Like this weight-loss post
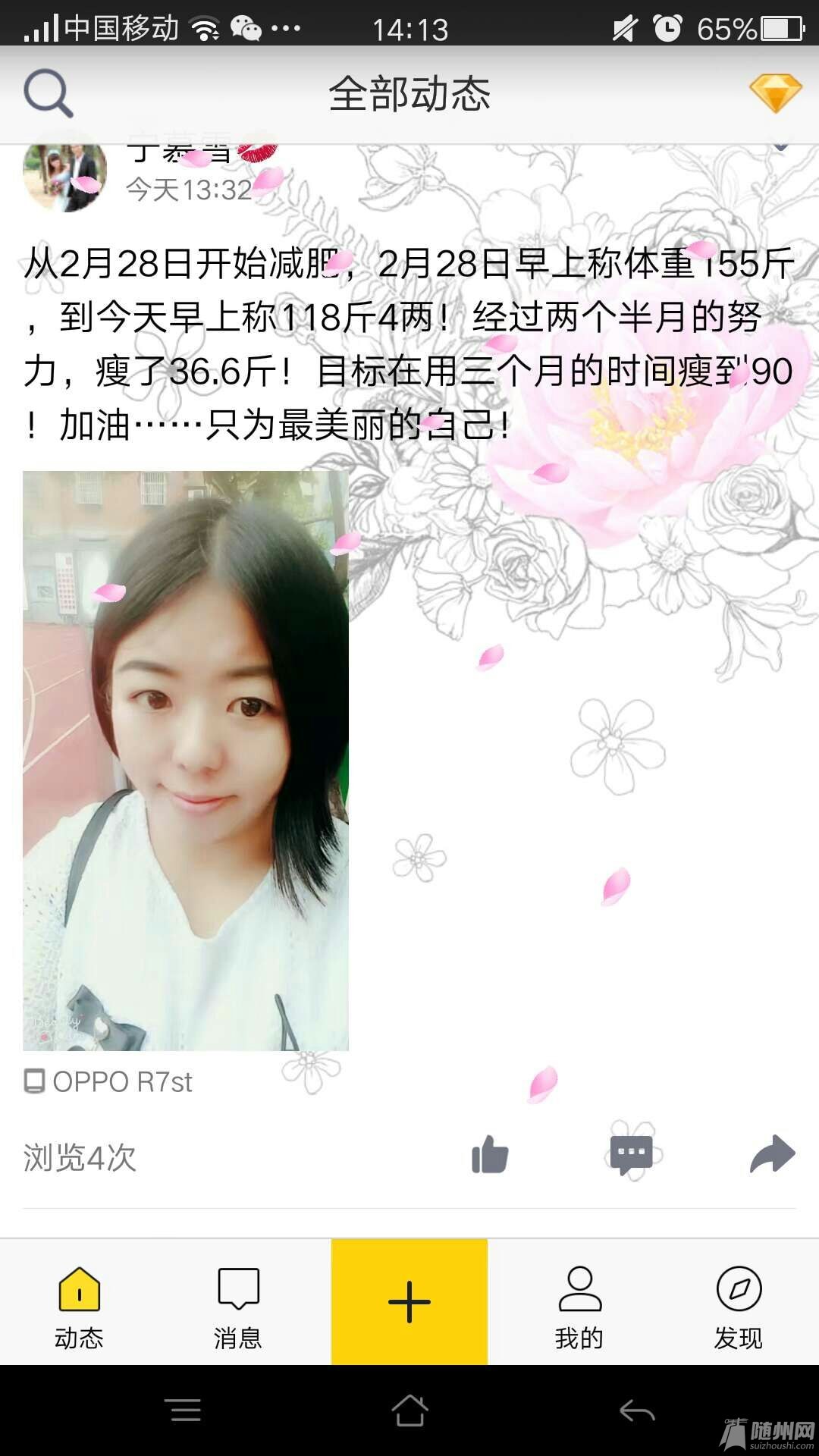819x1456 pixels. pos(490,1156)
